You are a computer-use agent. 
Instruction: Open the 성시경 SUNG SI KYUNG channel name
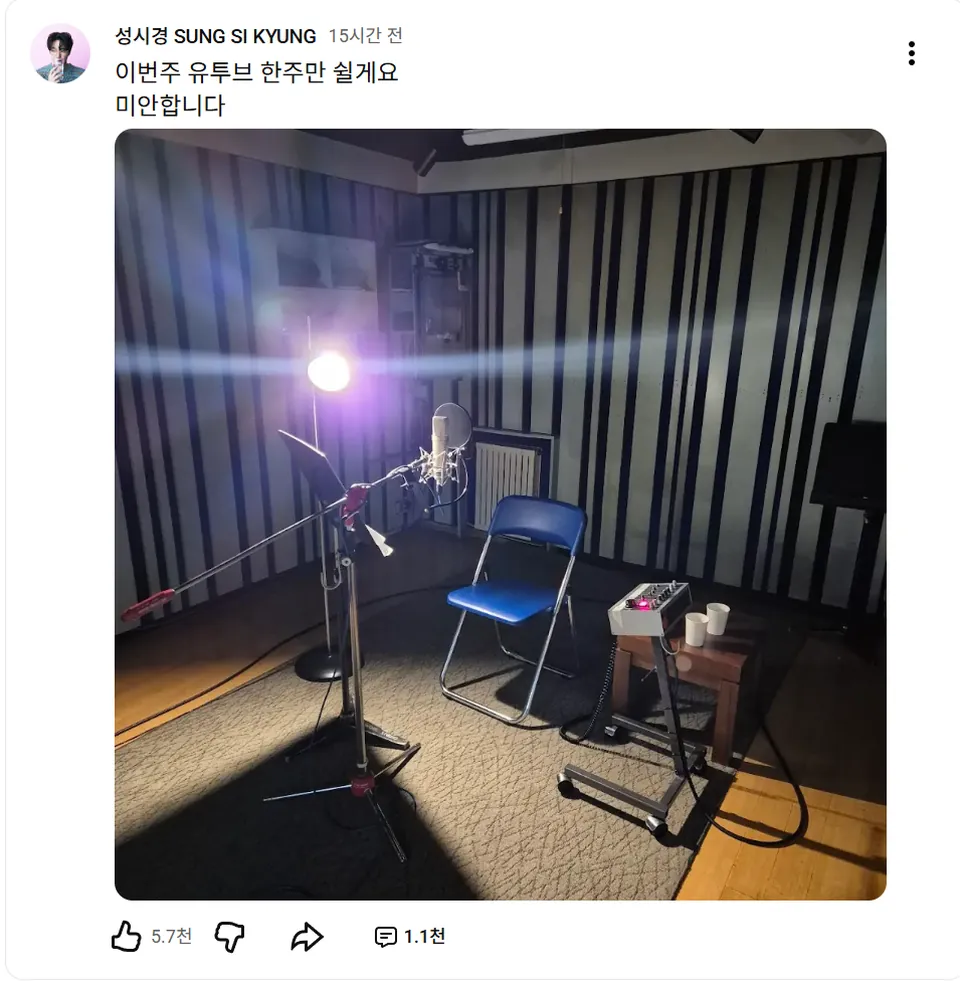pyautogui.click(x=216, y=36)
